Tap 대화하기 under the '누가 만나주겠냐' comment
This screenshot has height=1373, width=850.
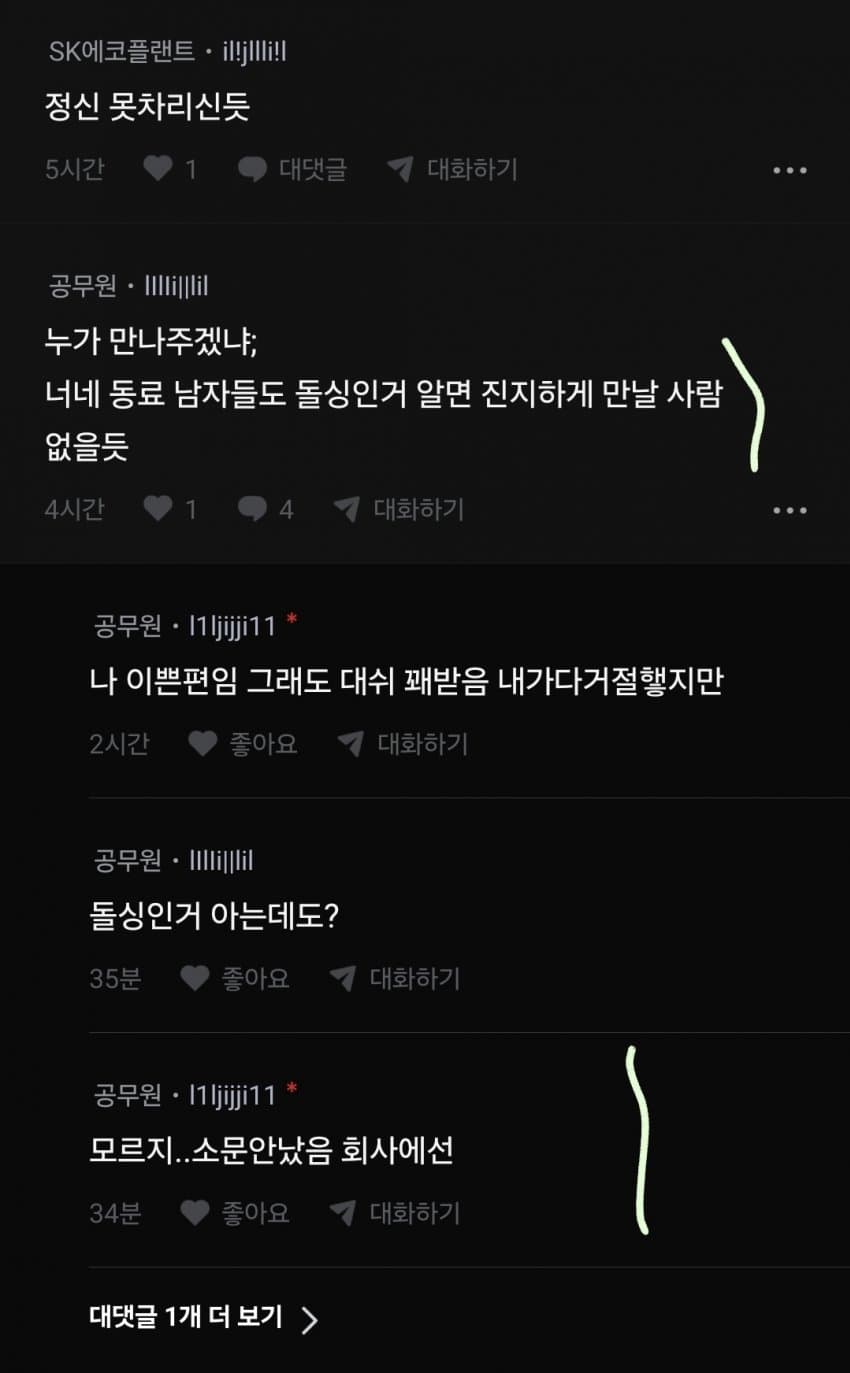(398, 510)
